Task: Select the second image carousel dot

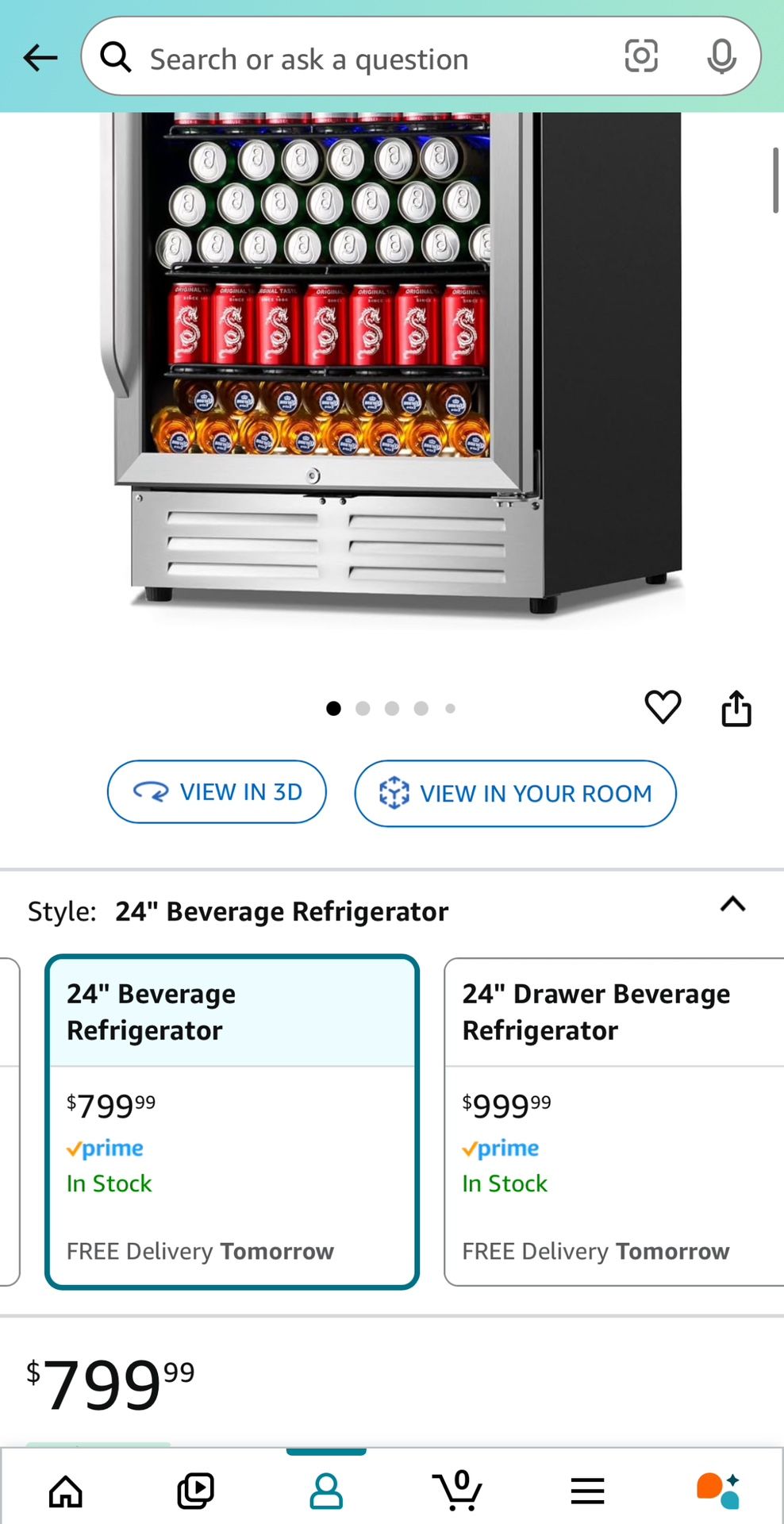Action: (x=363, y=708)
